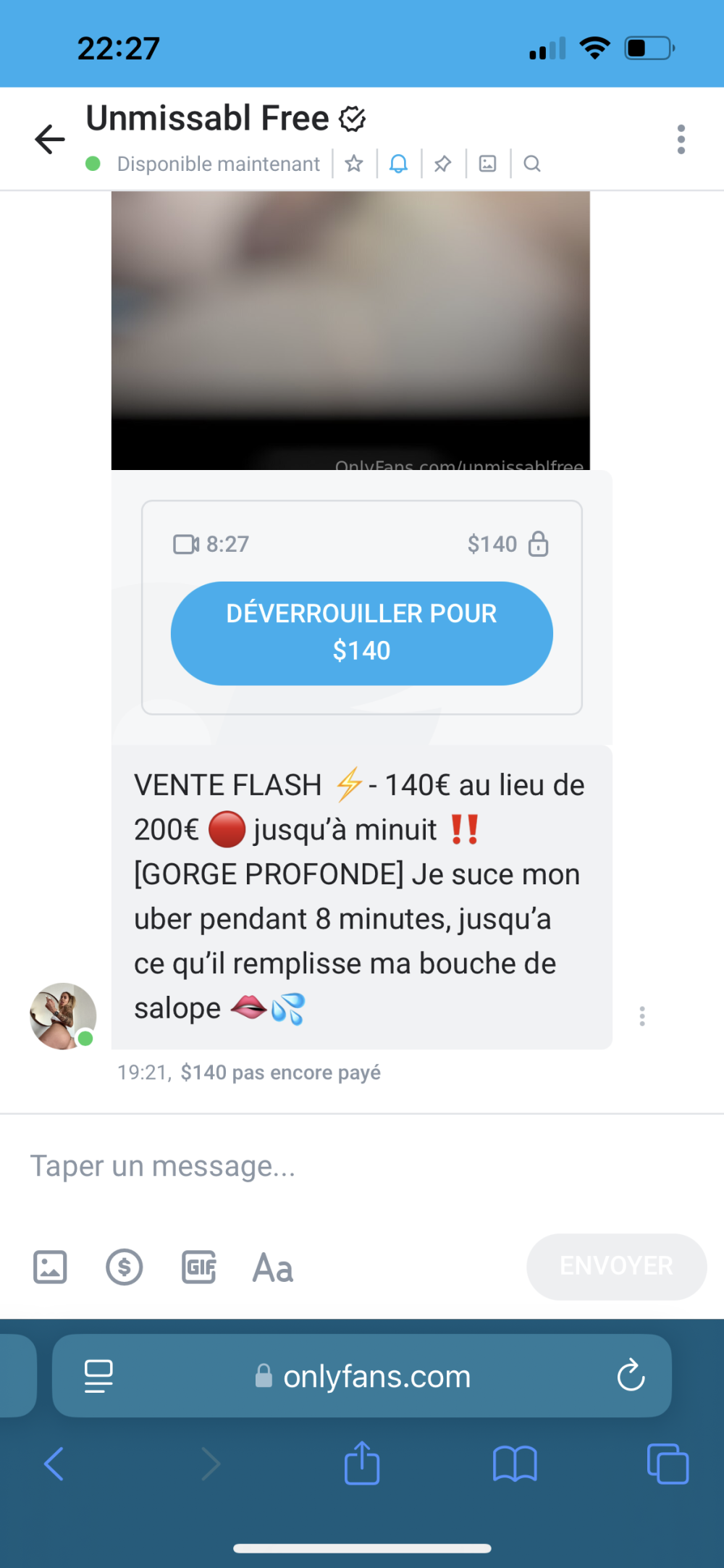
Task: Open the sender's profile avatar
Action: point(63,1015)
